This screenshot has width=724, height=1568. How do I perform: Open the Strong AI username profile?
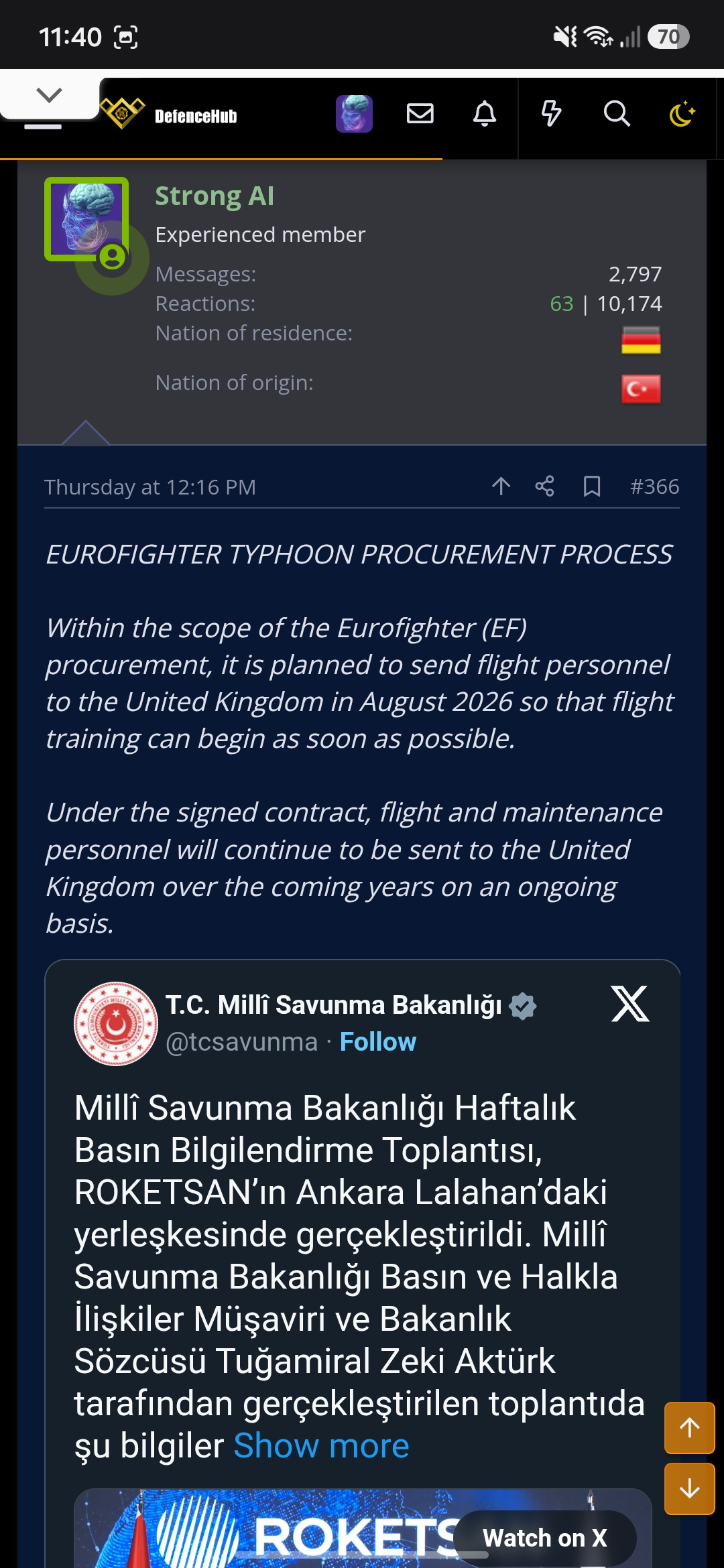point(215,196)
